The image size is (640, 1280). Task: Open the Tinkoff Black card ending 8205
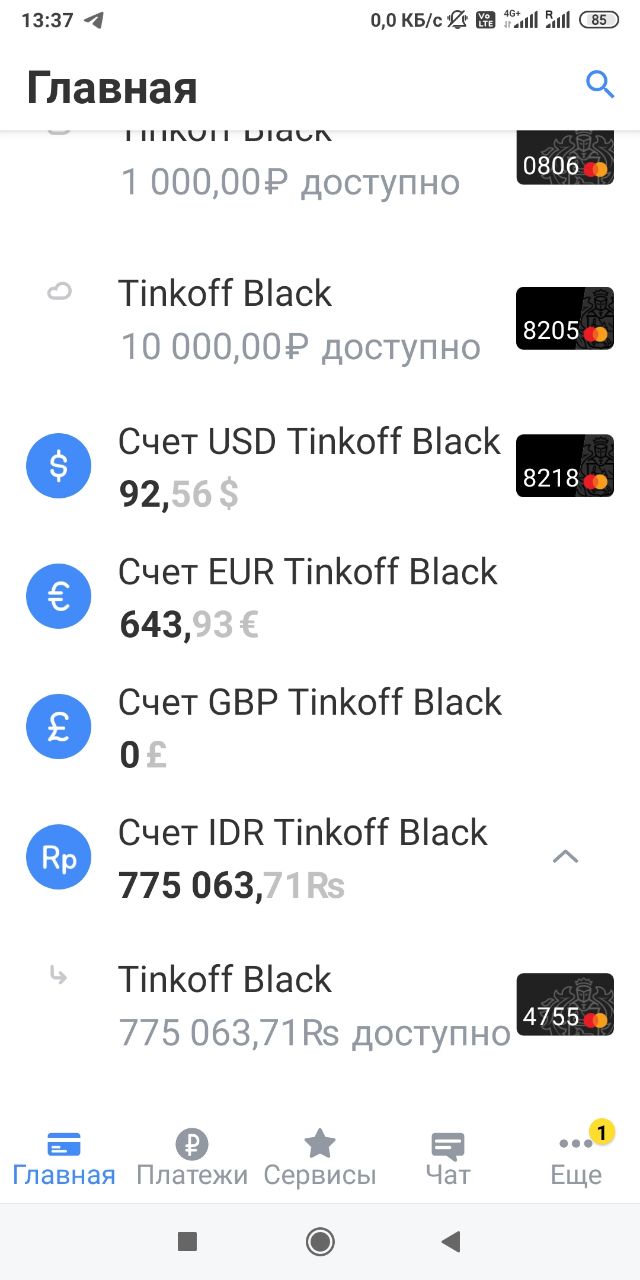click(320, 320)
